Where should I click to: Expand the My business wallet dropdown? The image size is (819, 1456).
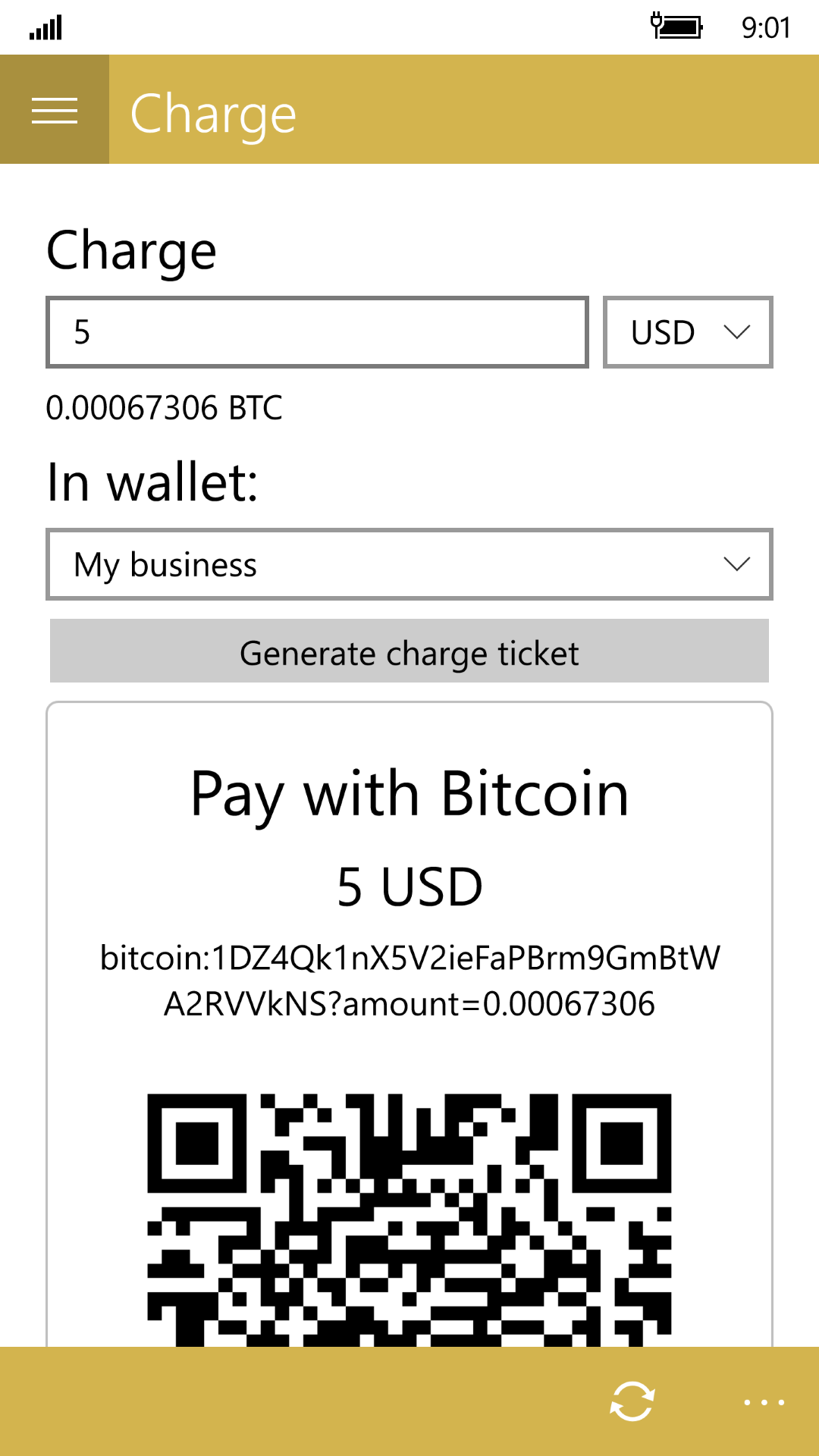tap(409, 564)
